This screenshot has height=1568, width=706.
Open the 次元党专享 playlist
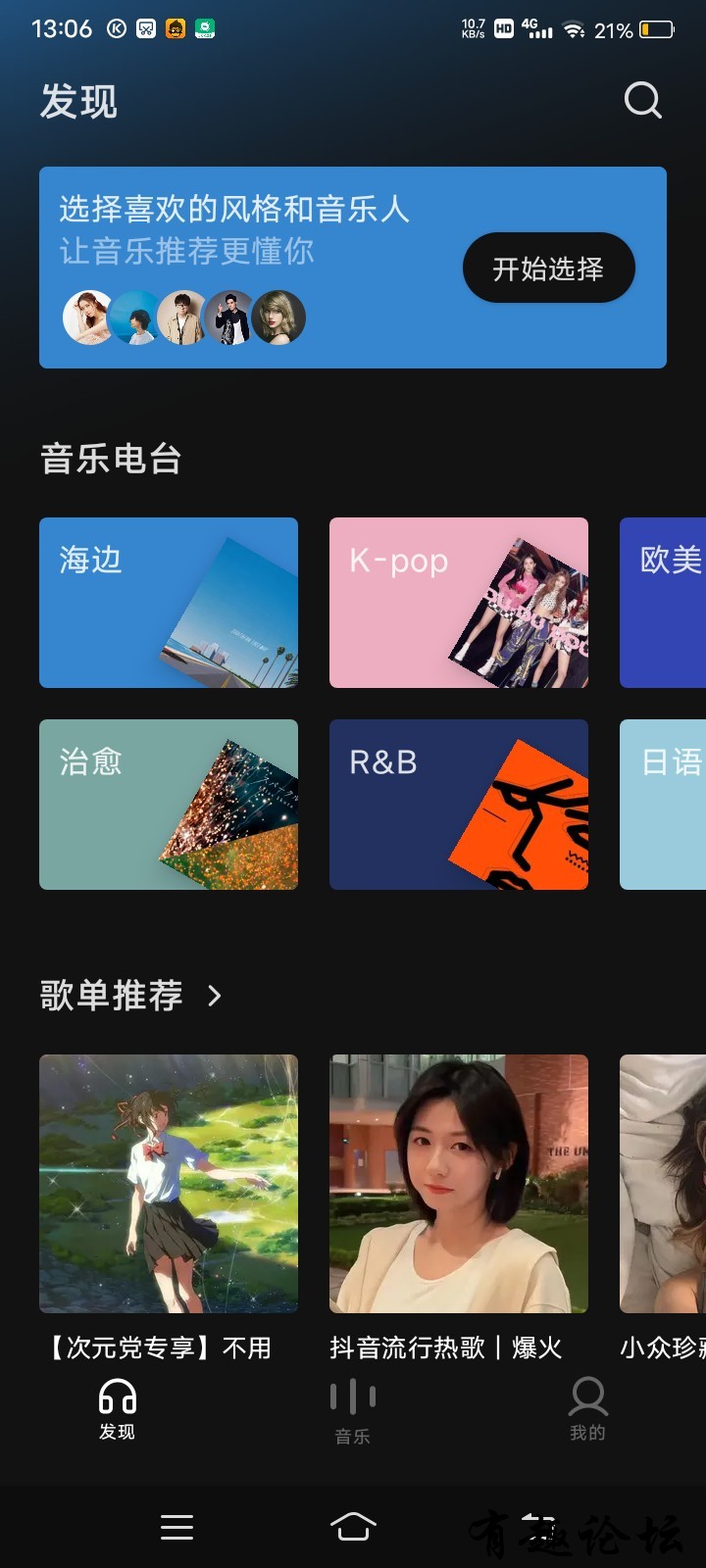pos(169,1184)
